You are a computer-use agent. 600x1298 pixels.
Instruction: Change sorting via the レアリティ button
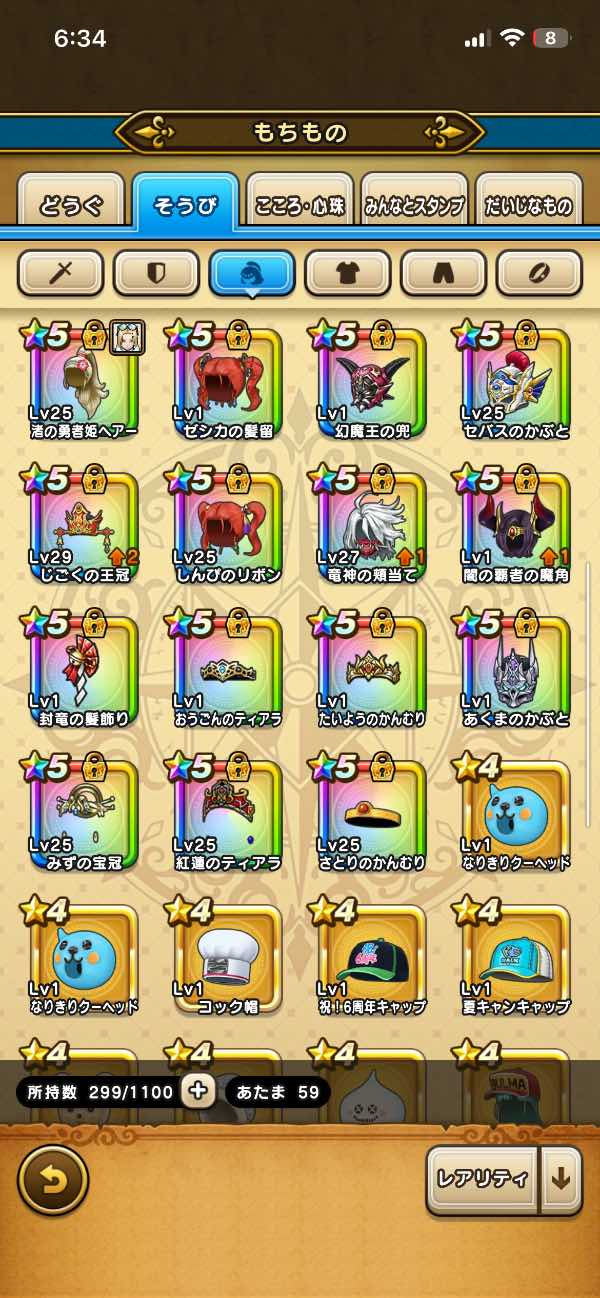pyautogui.click(x=482, y=1180)
